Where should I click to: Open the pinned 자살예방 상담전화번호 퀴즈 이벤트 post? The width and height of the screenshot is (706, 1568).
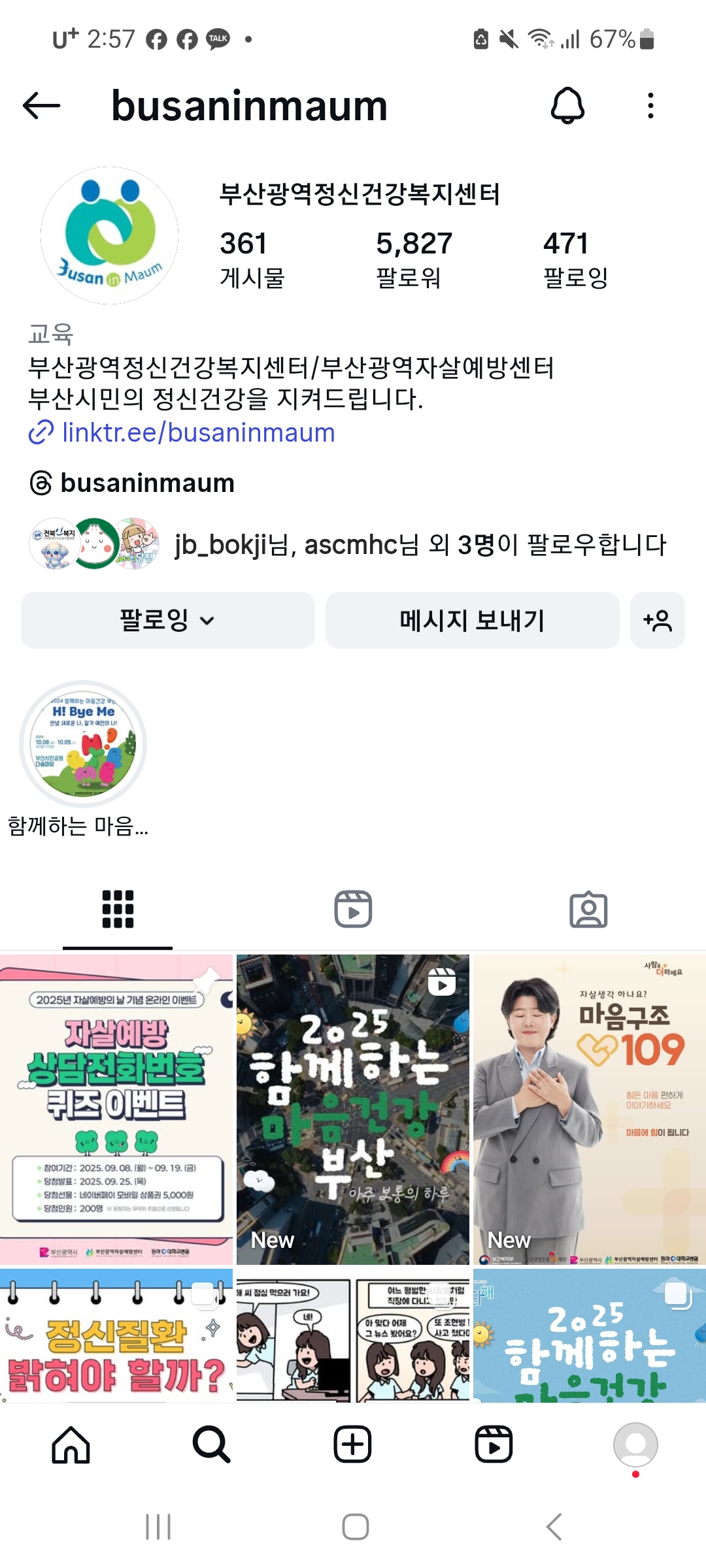pos(116,1109)
